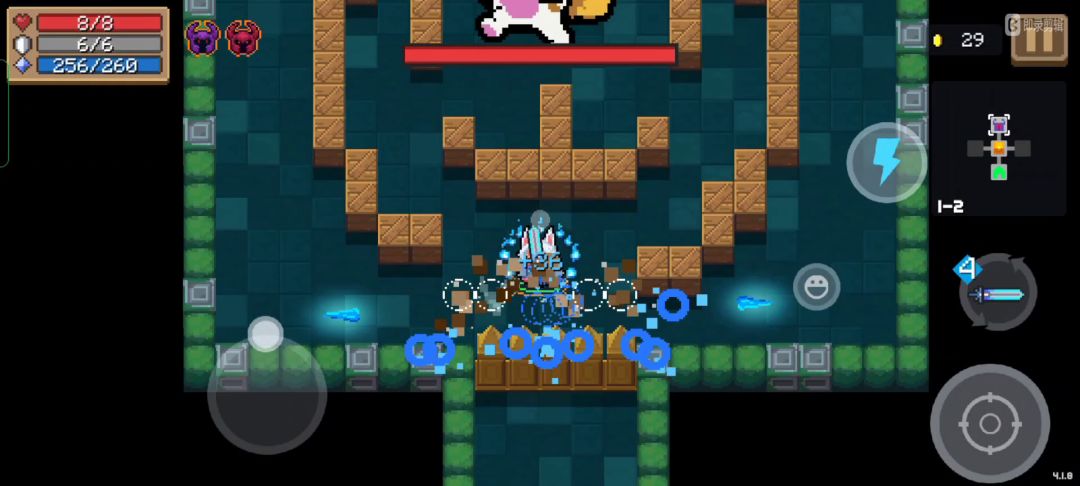Screen dimensions: 1080x486
Task: Open the emoji emote button
Action: coord(816,287)
